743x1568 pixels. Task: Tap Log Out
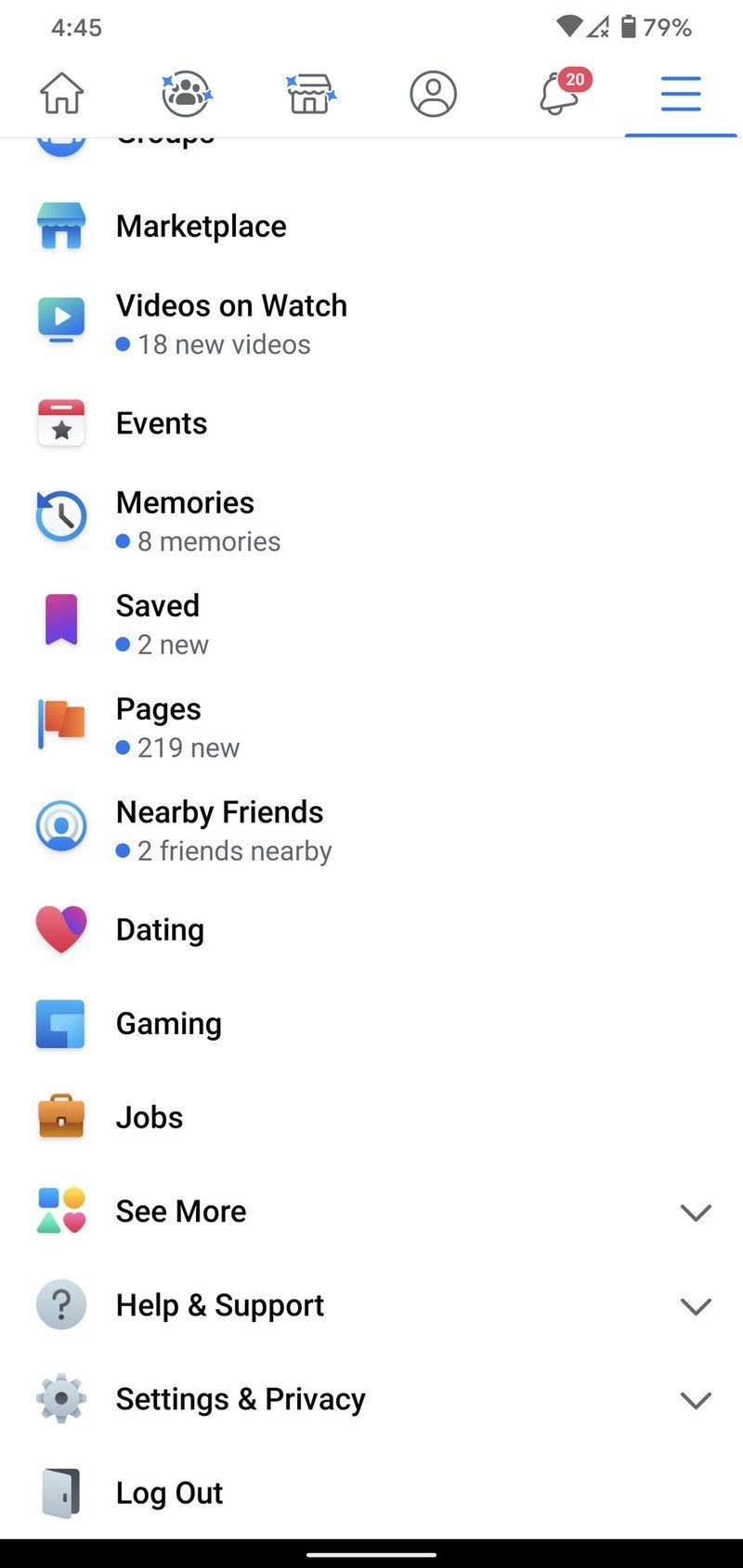click(x=169, y=1493)
